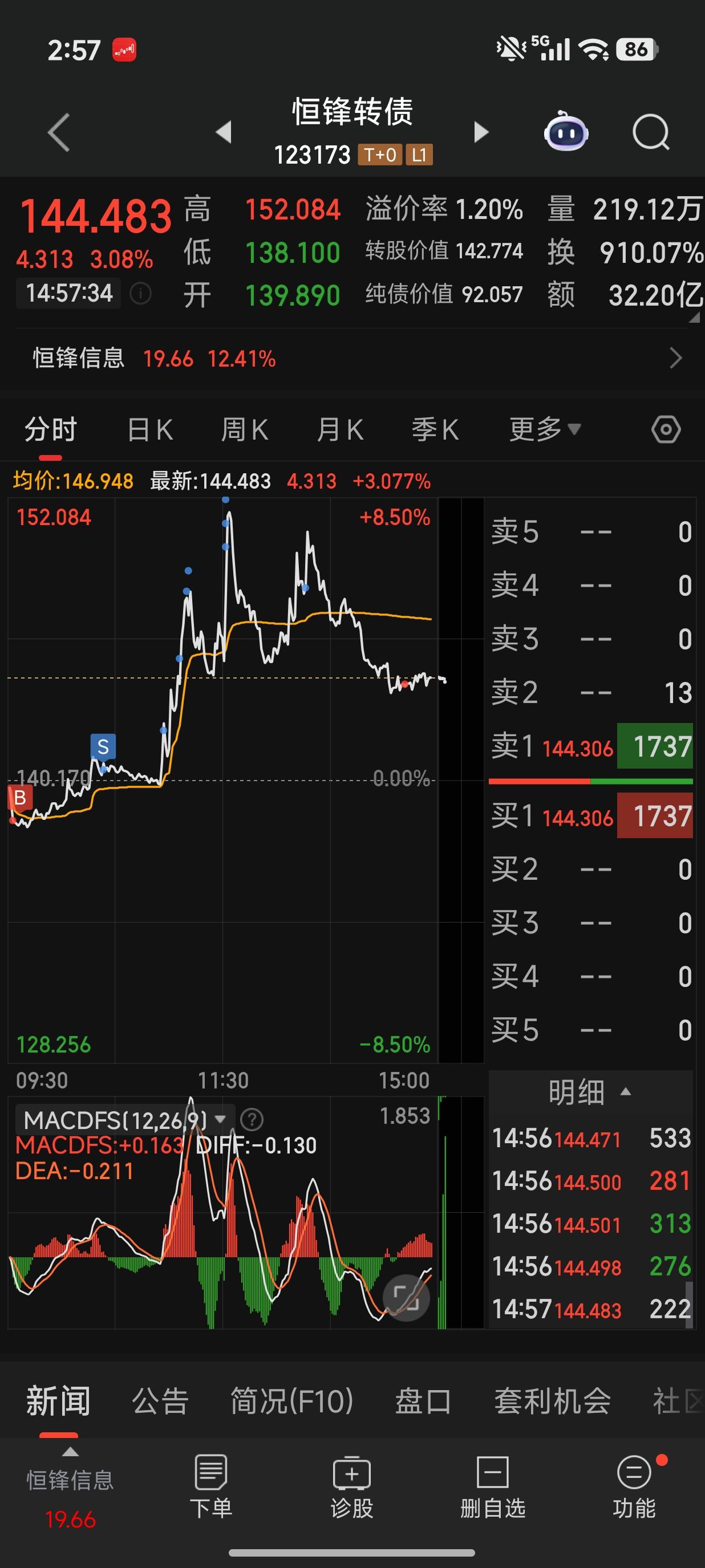Expand the 更多 chart period dropdown
The width and height of the screenshot is (705, 1568).
544,430
